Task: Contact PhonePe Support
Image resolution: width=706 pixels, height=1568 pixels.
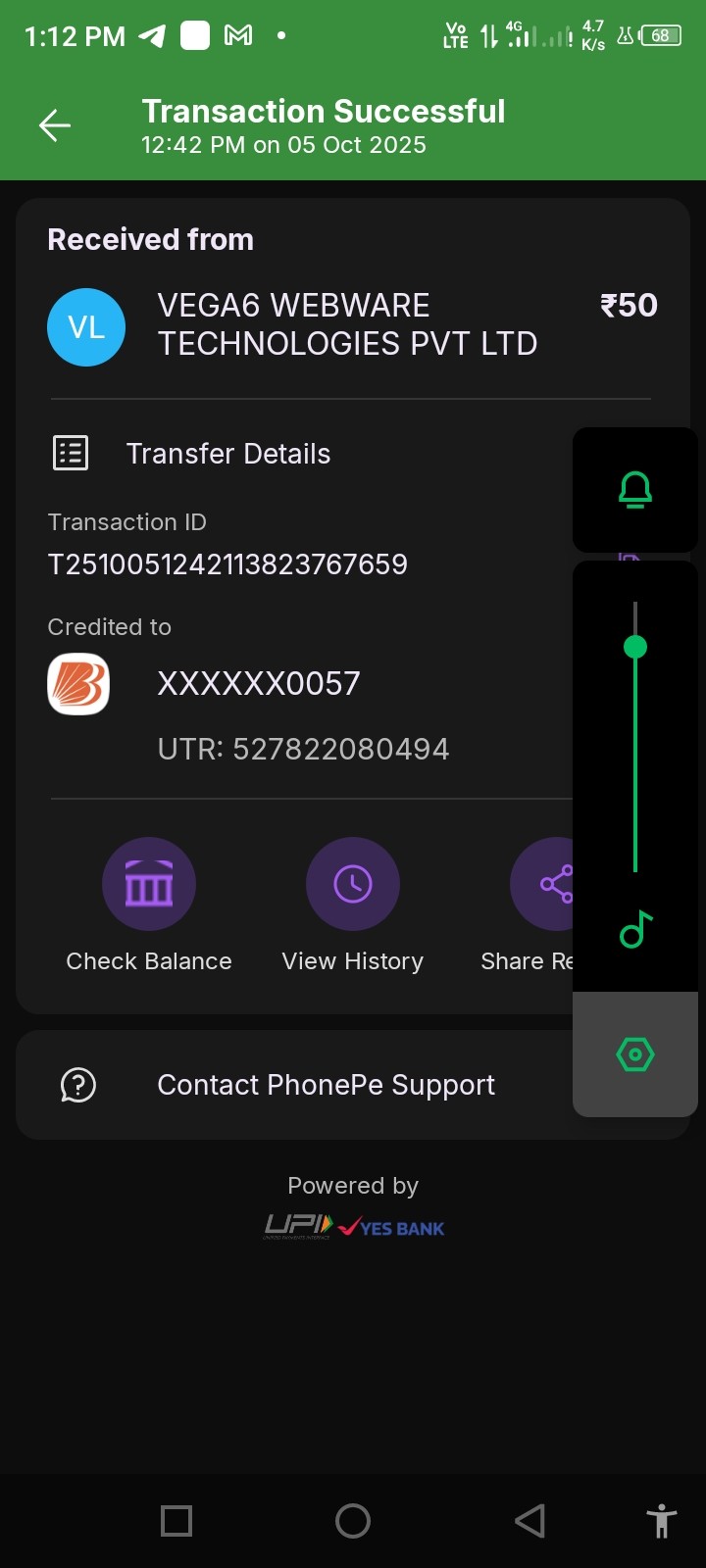Action: [326, 1085]
